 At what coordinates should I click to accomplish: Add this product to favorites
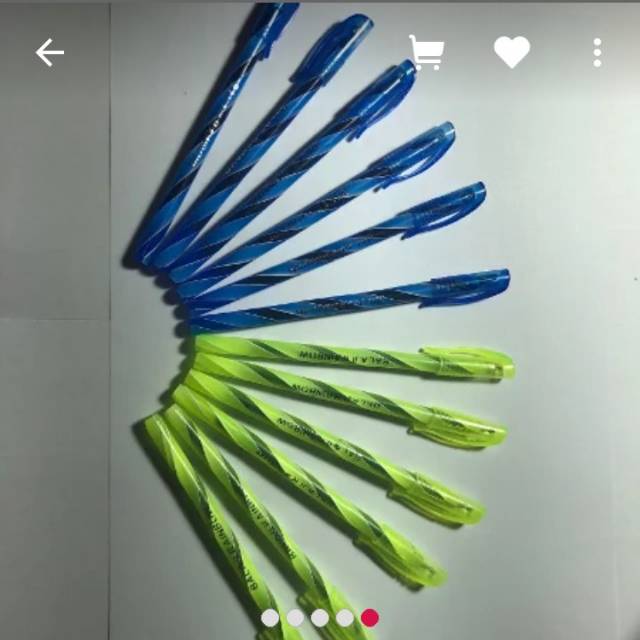pyautogui.click(x=512, y=52)
